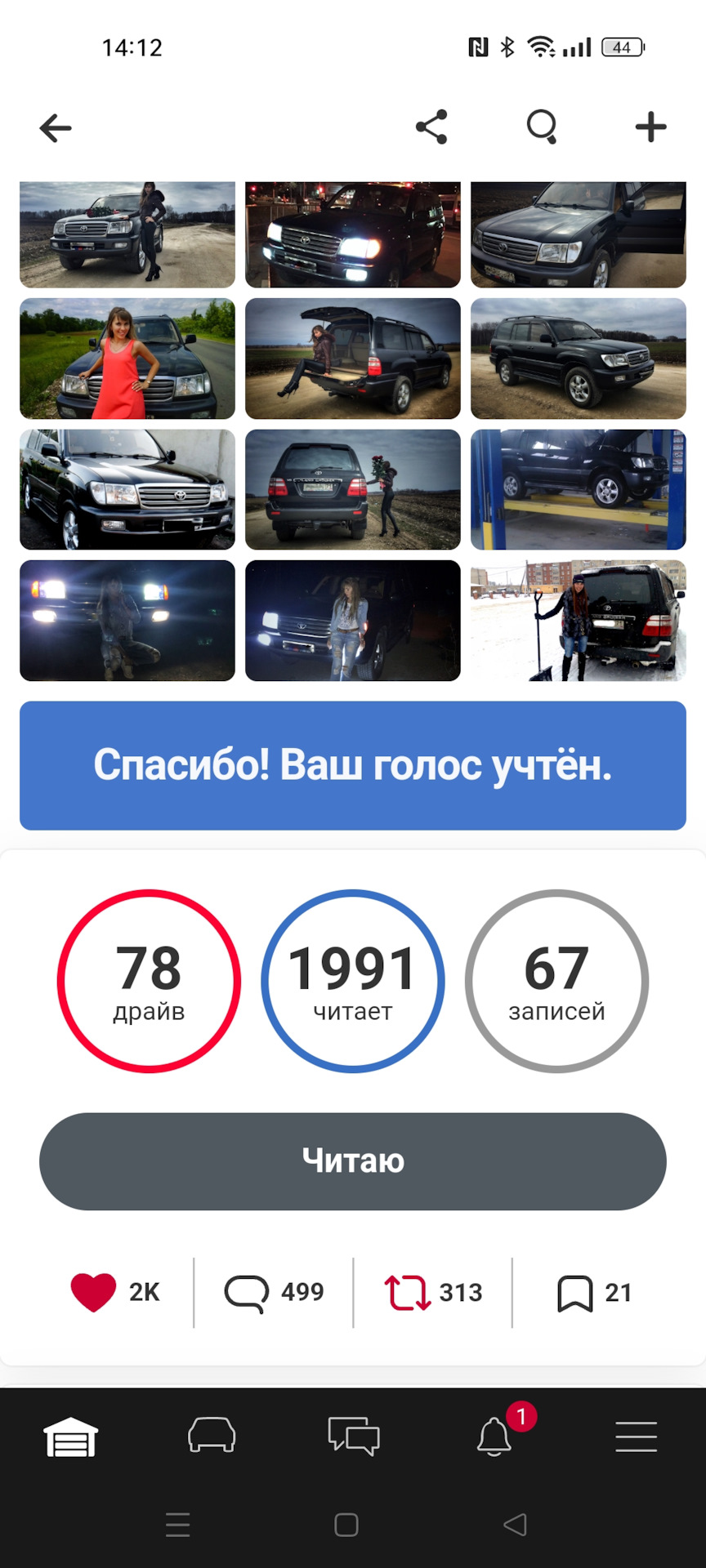Open the hamburger menu in bottom bar

point(636,1439)
